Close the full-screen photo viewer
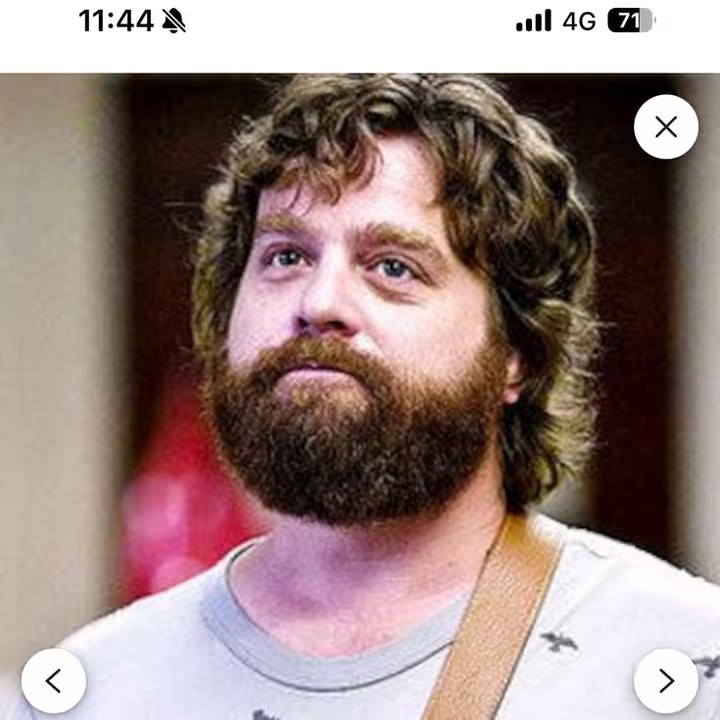 pos(666,127)
